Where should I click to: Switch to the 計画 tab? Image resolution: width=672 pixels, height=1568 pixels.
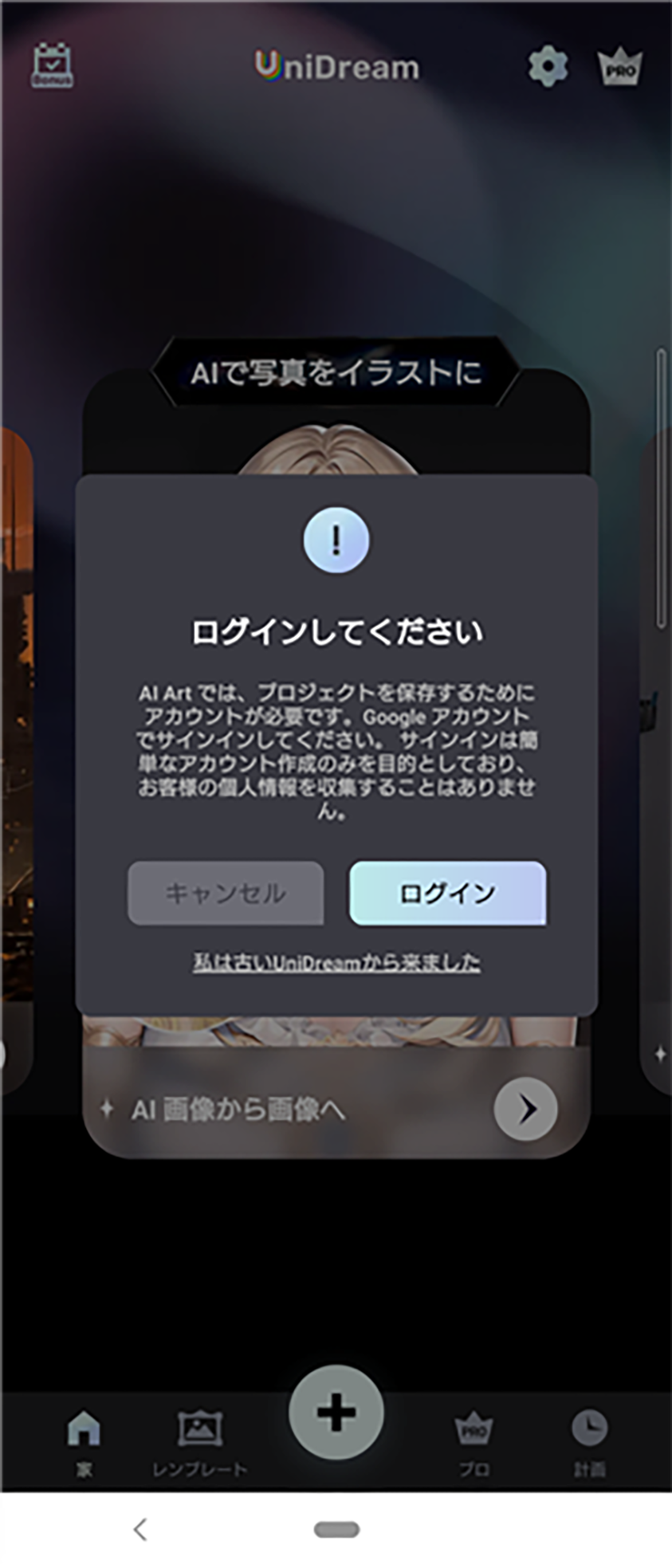tap(589, 1440)
